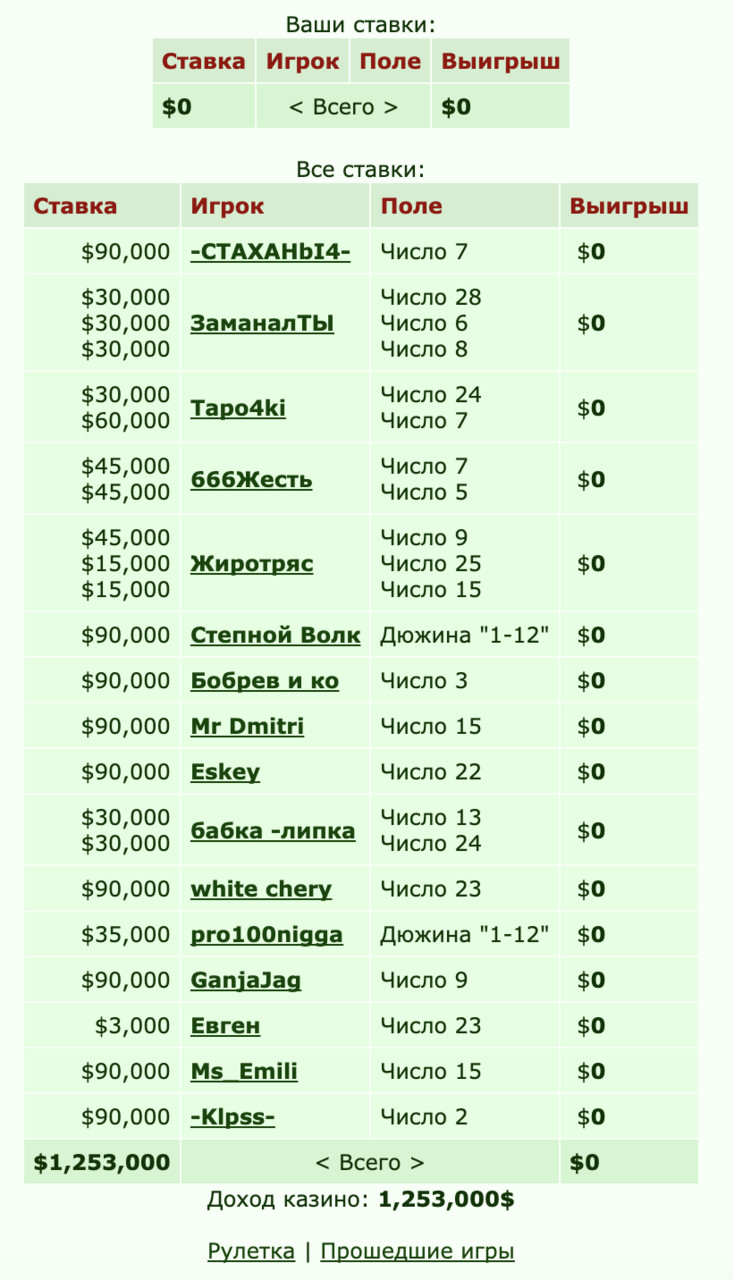Tap white chery player name
The image size is (734, 1280).
pyautogui.click(x=261, y=889)
